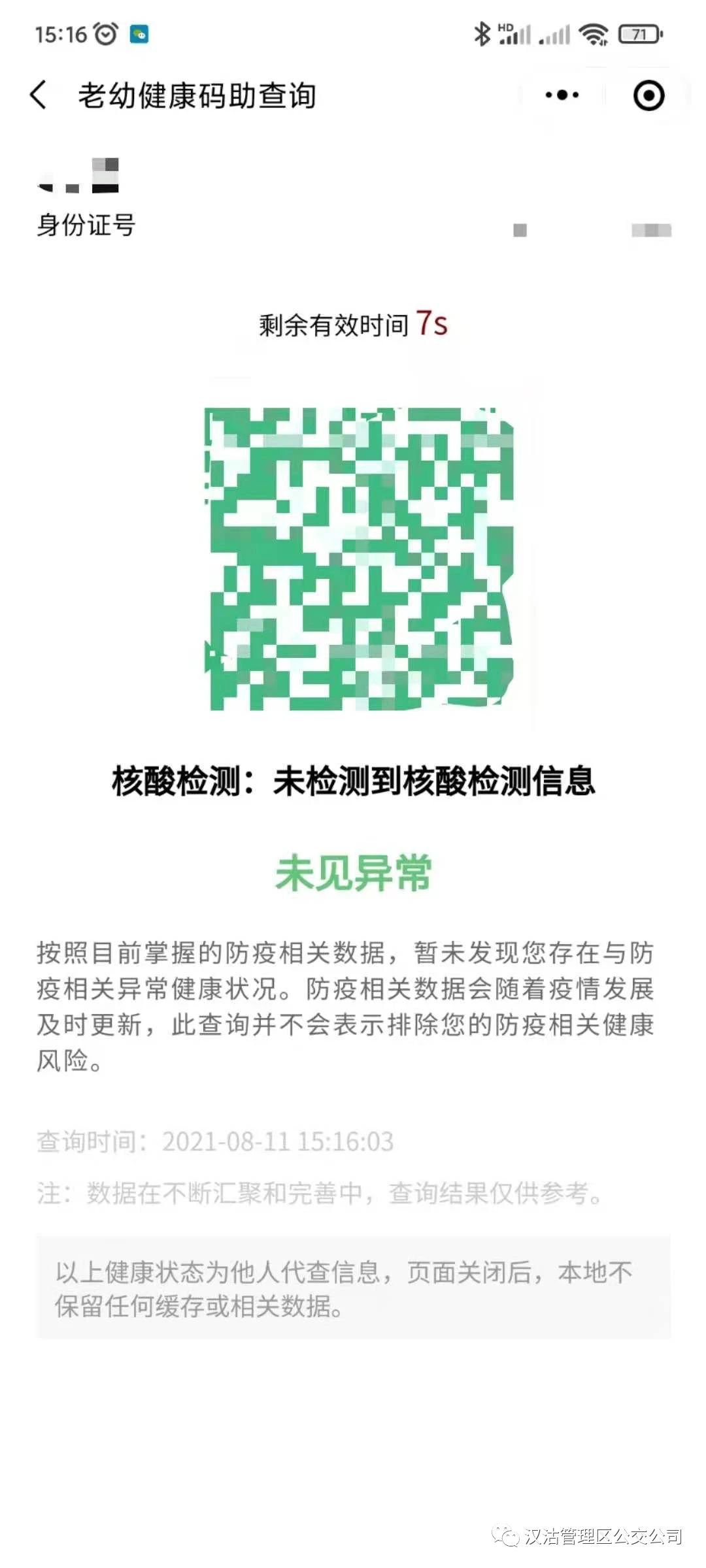Viewport: 706px width, 1568px height.
Task: Go back from 老幼健康码助查询 page
Action: coord(39,95)
